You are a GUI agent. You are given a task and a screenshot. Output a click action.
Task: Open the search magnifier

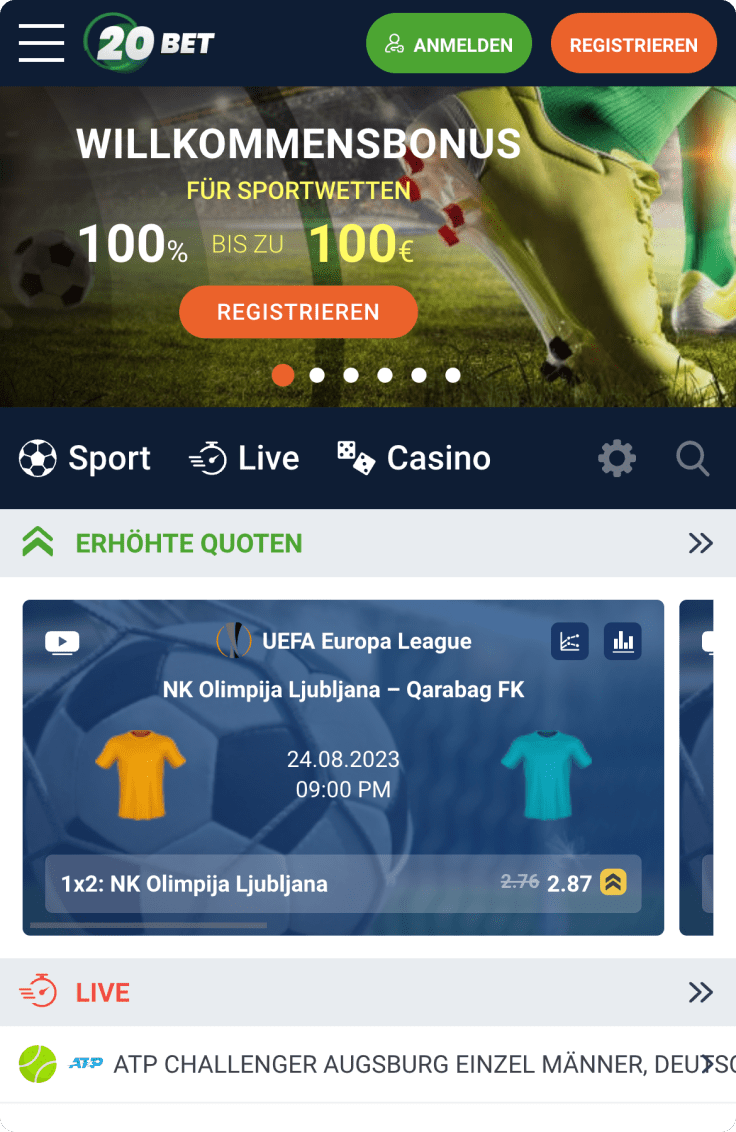[x=692, y=459]
